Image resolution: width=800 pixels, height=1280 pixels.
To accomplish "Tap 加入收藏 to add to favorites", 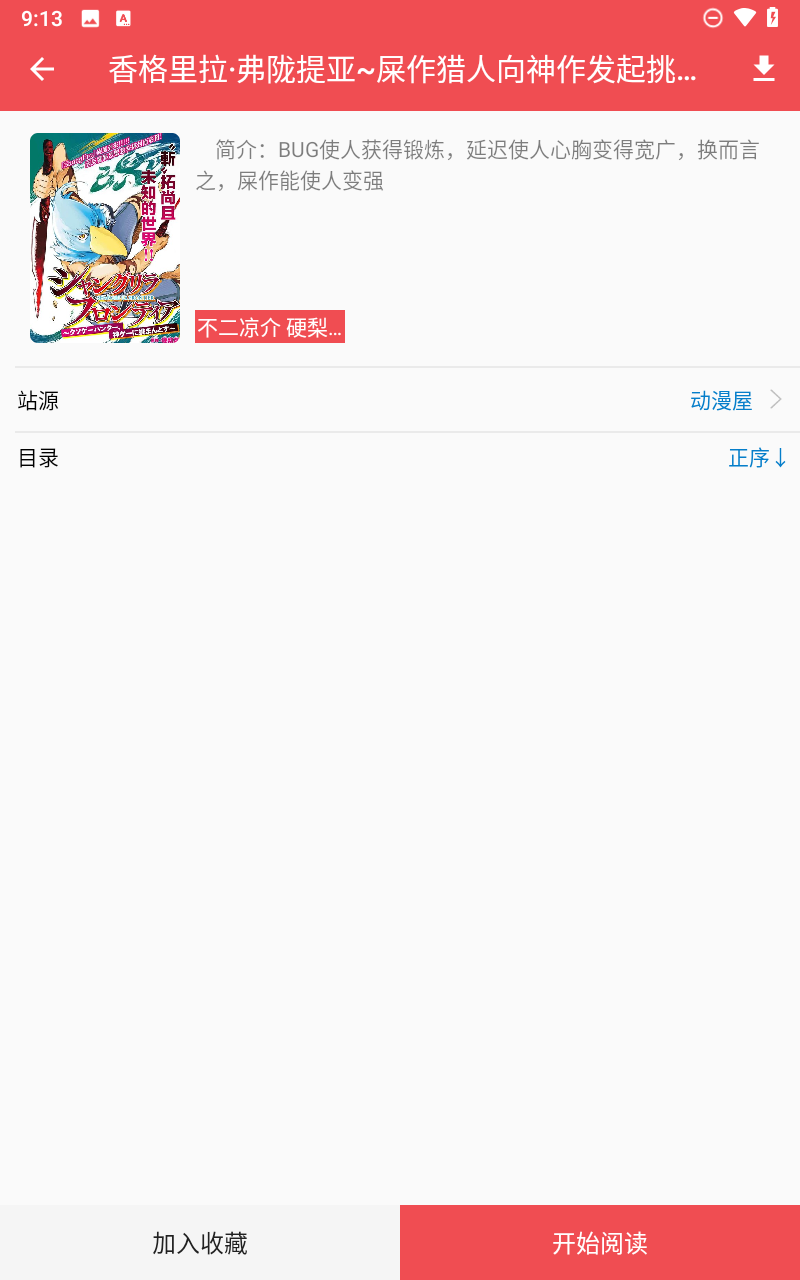I will [200, 1243].
